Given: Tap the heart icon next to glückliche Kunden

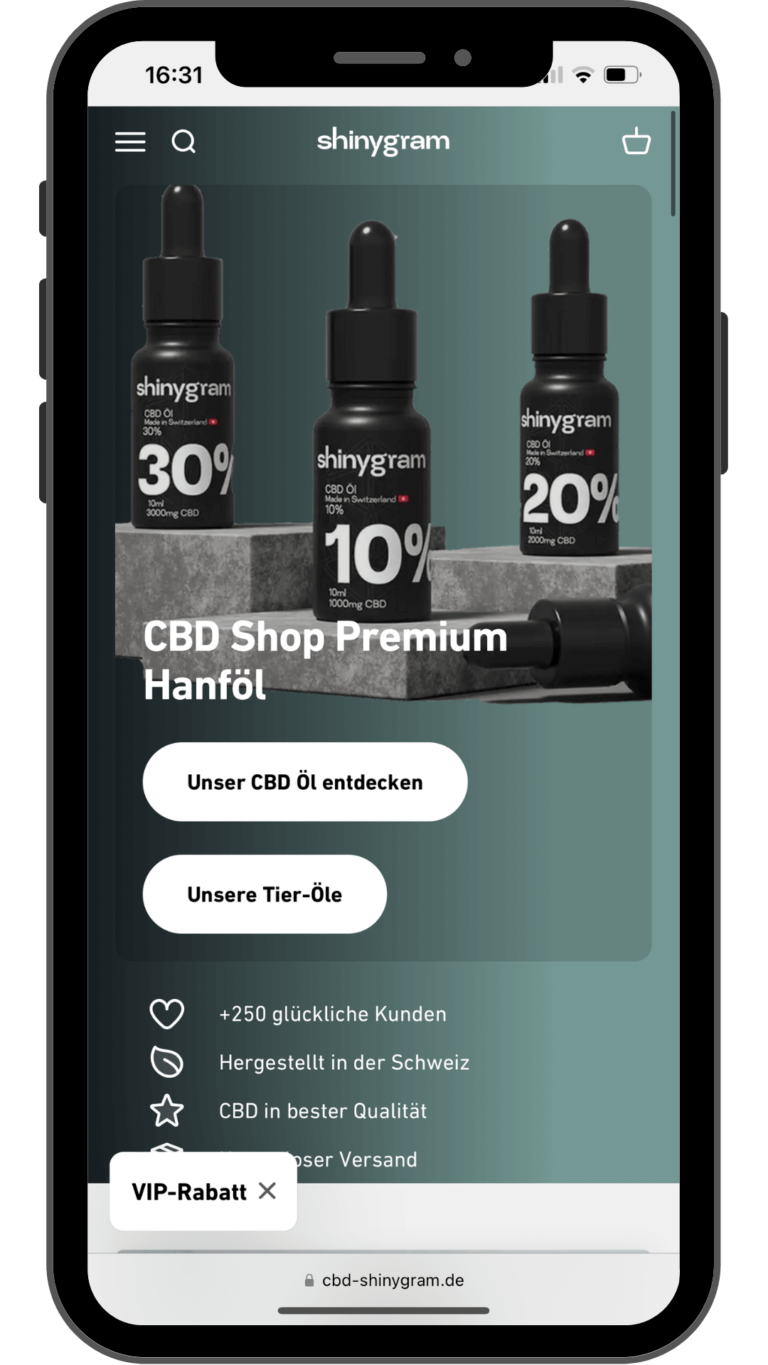Looking at the screenshot, I should [x=167, y=1013].
